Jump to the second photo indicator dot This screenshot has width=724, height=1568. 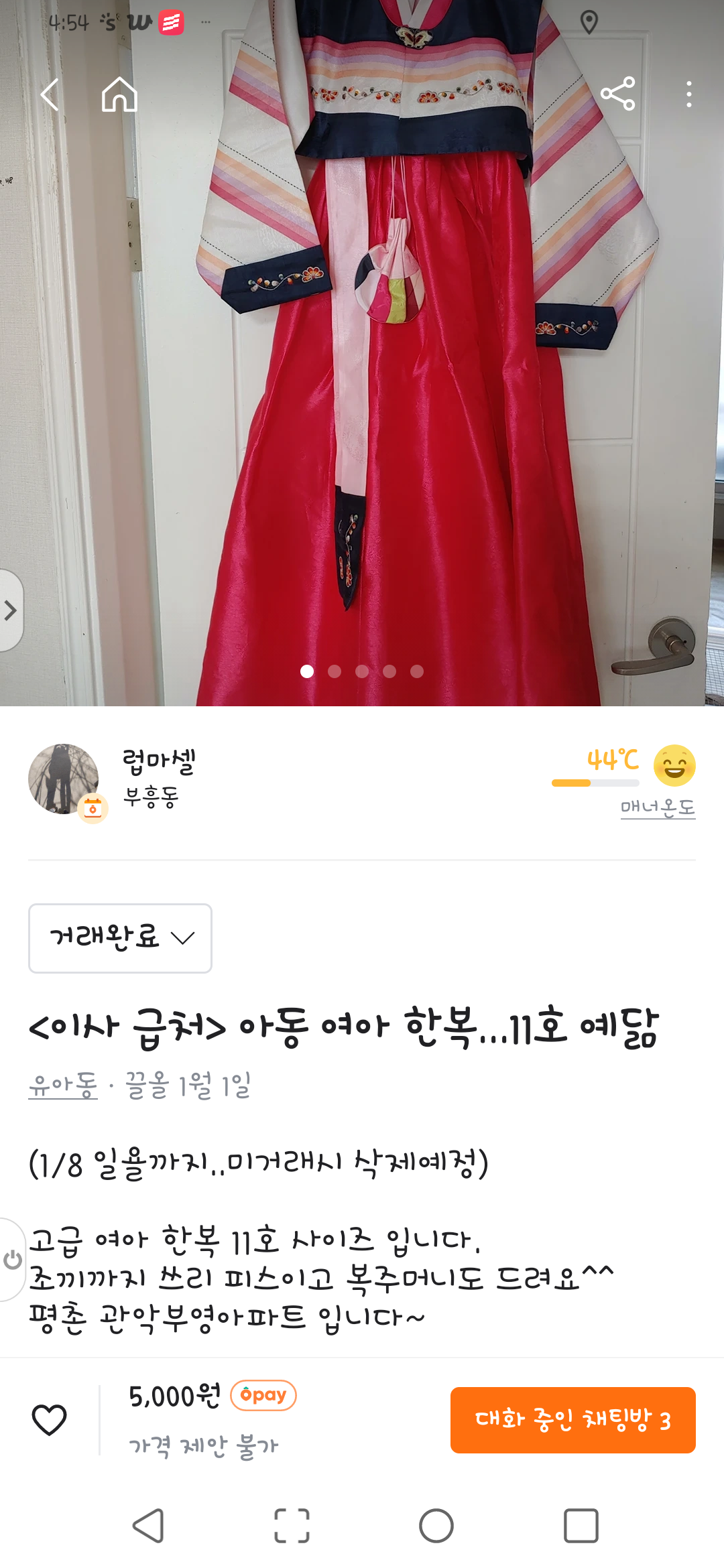[x=335, y=671]
